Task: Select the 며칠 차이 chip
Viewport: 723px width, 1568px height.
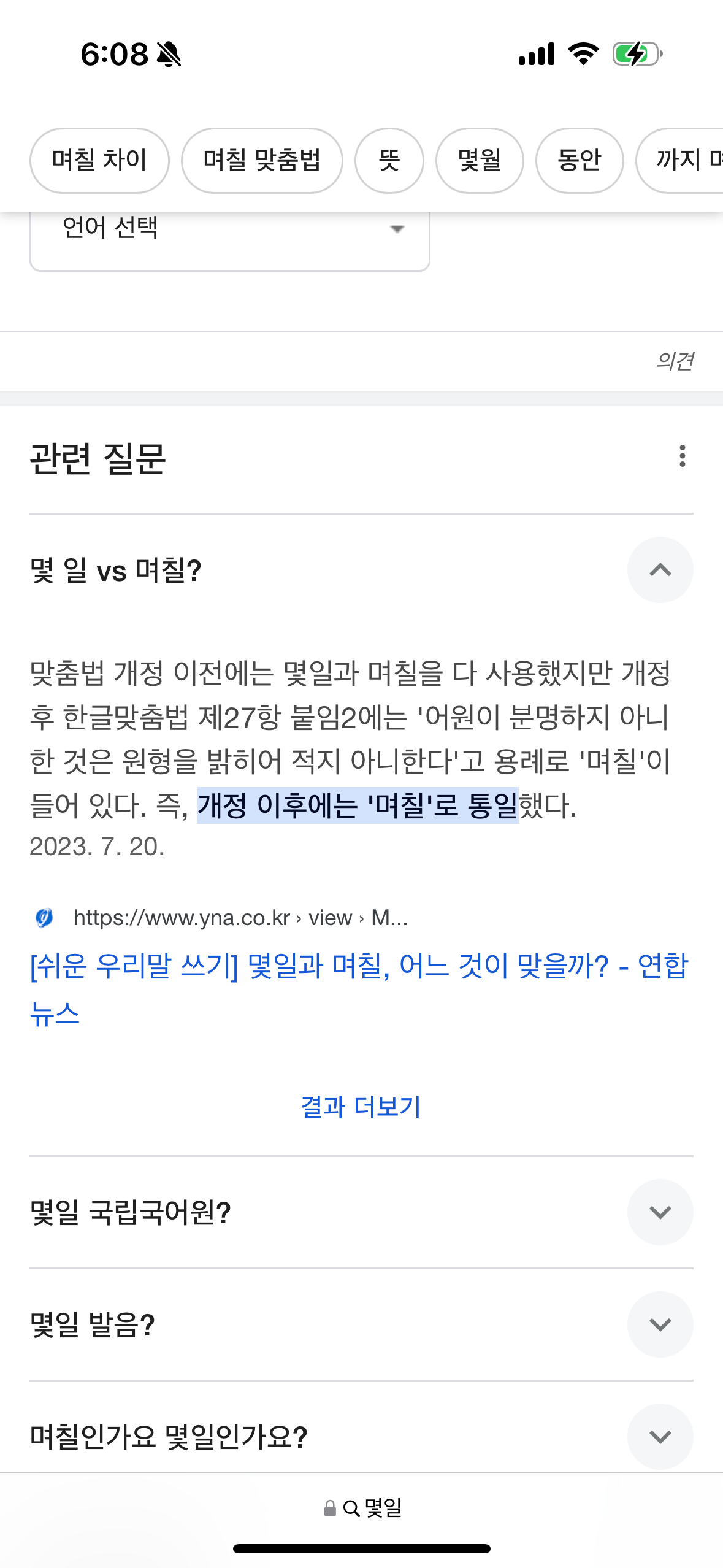Action: (x=99, y=161)
